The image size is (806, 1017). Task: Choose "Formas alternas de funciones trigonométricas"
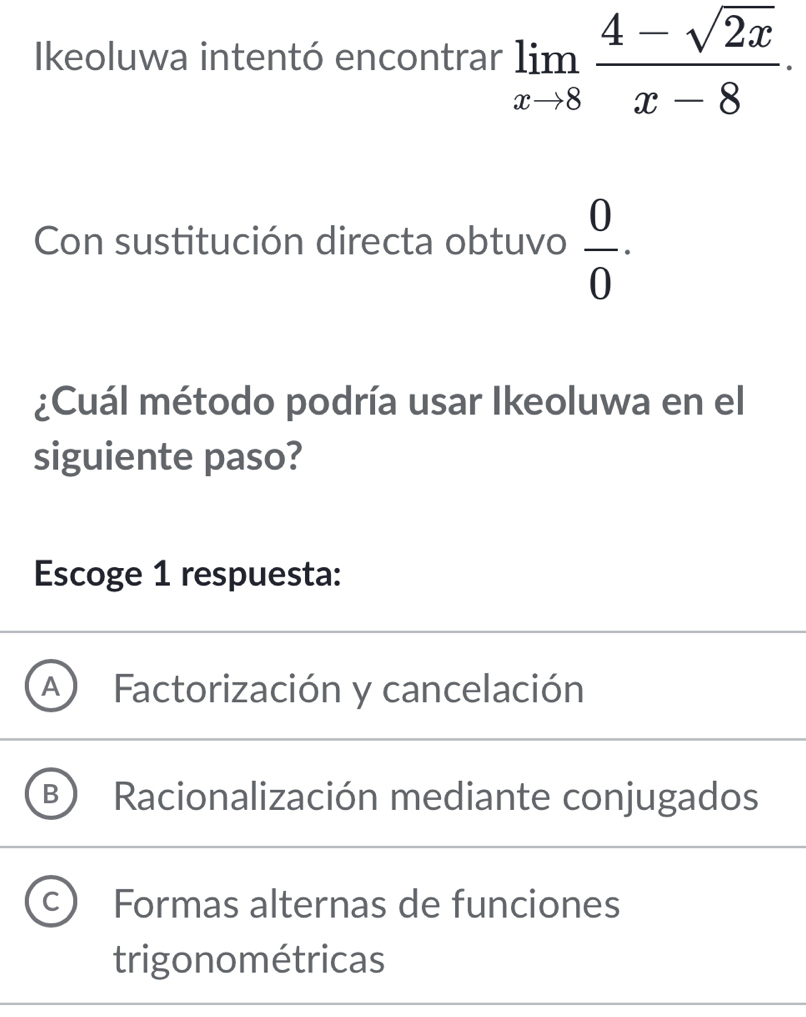point(368,905)
